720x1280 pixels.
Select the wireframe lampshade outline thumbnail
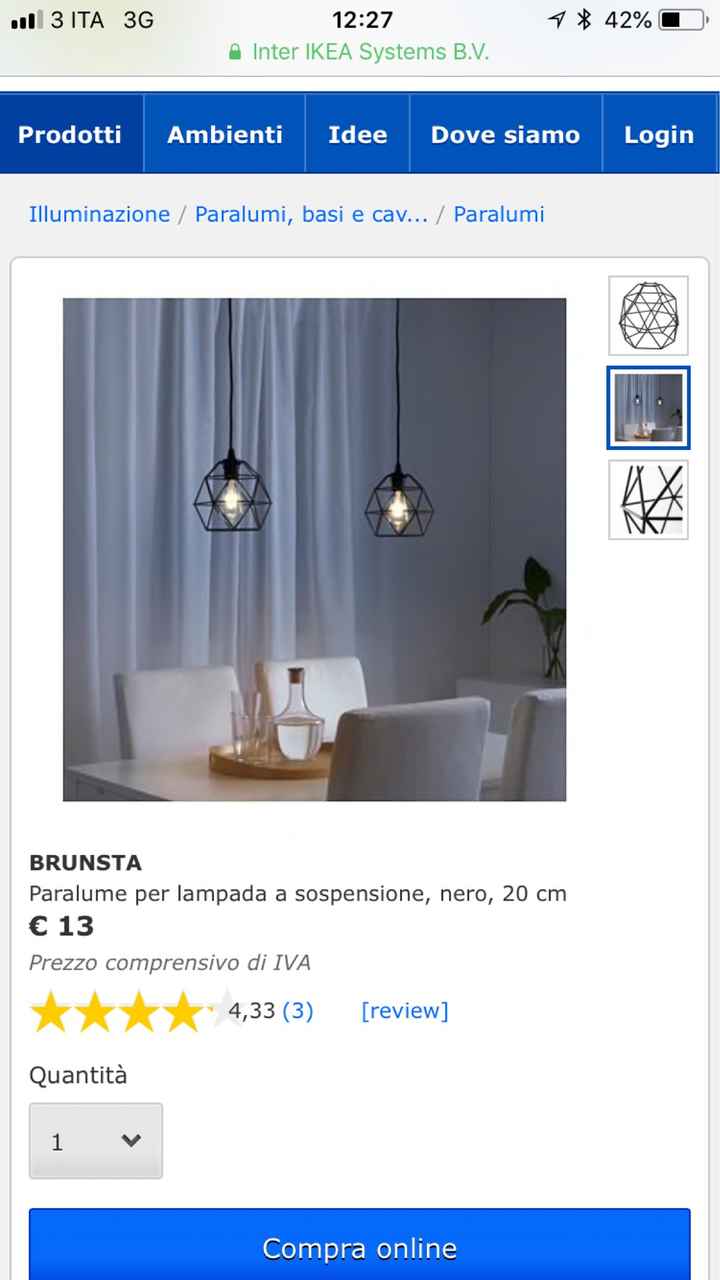pos(648,316)
